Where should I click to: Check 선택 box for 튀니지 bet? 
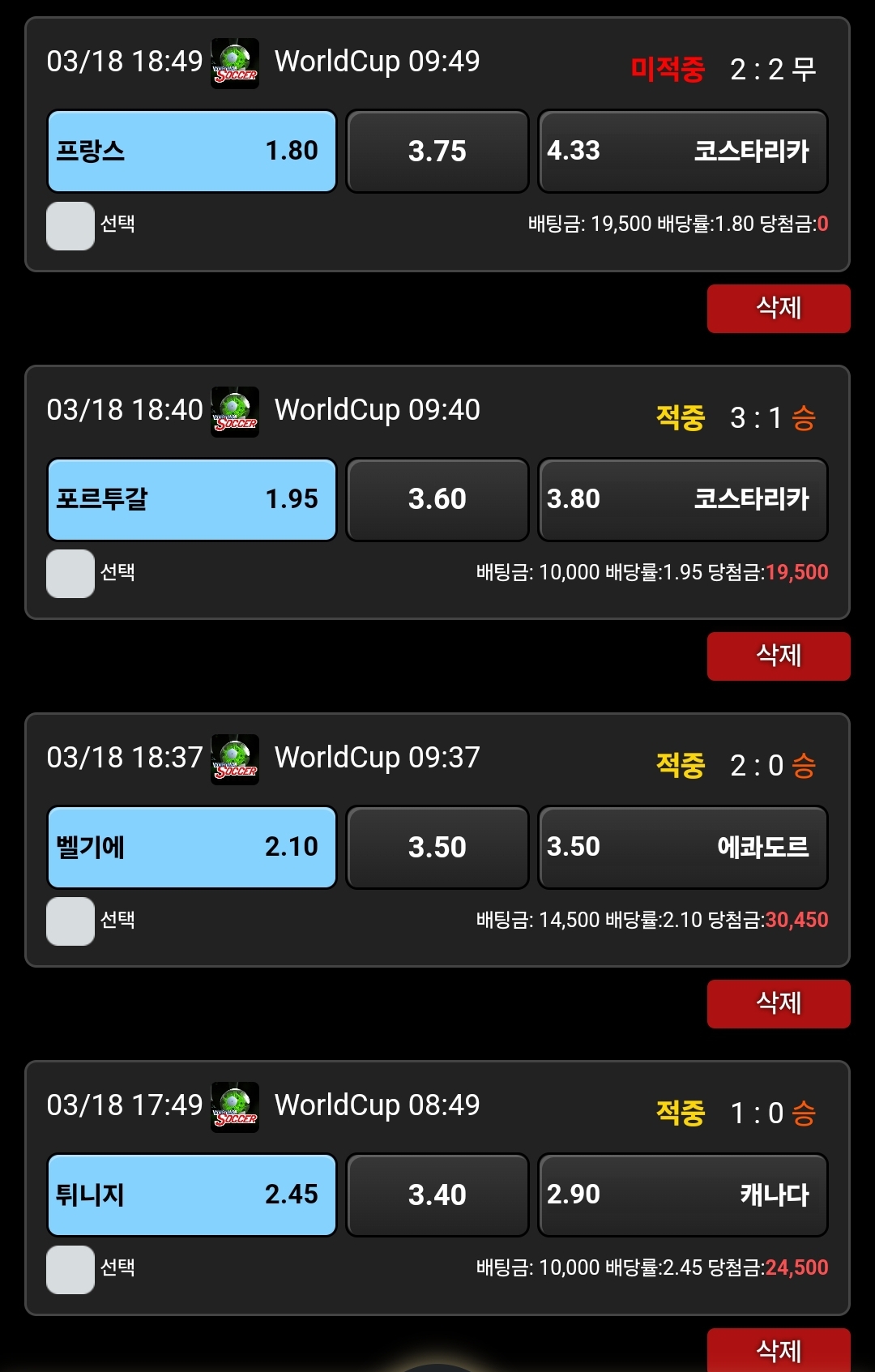tap(70, 1269)
